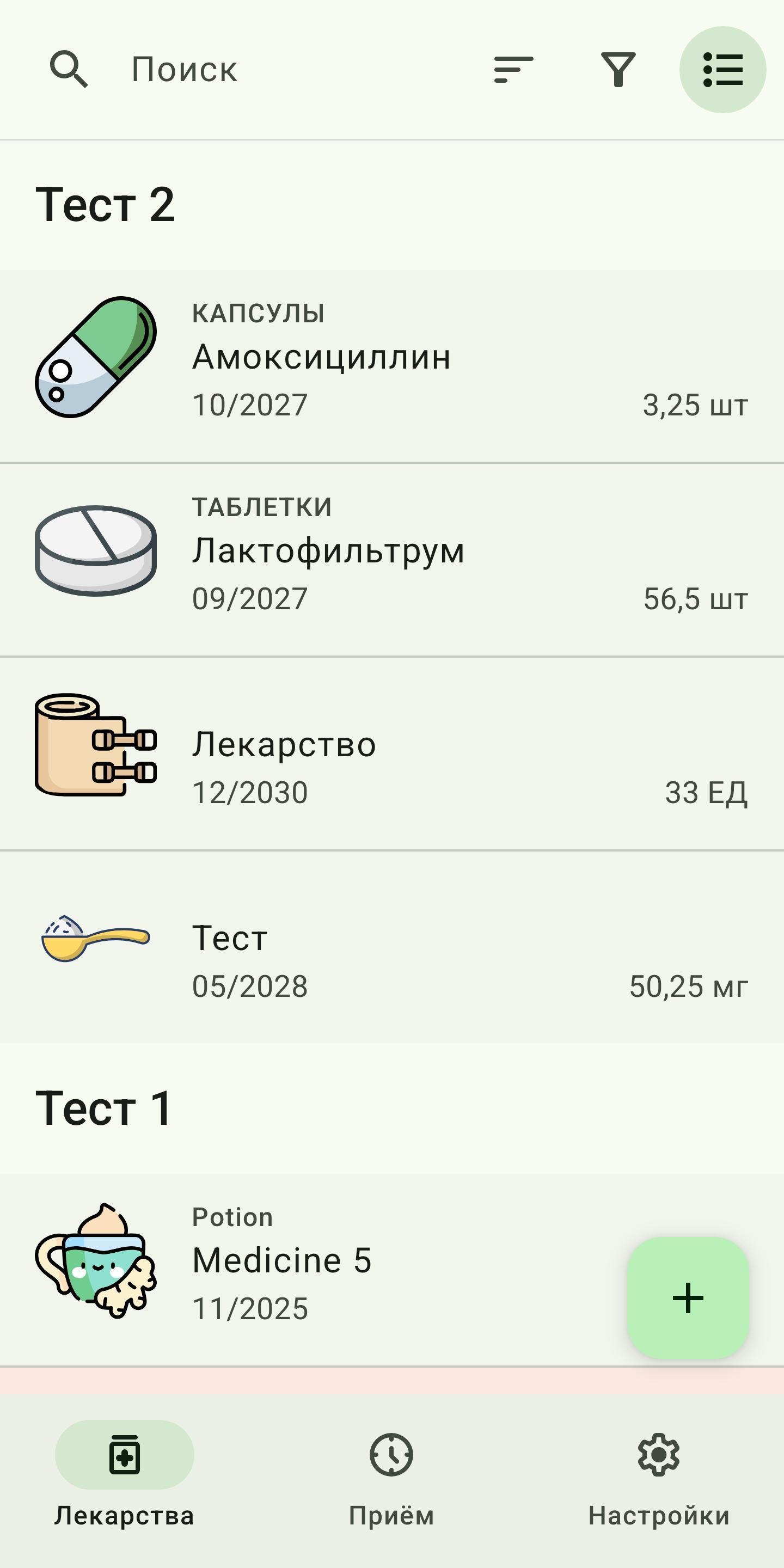Toggle the list view mode icon
This screenshot has width=784, height=1568.
coord(722,69)
